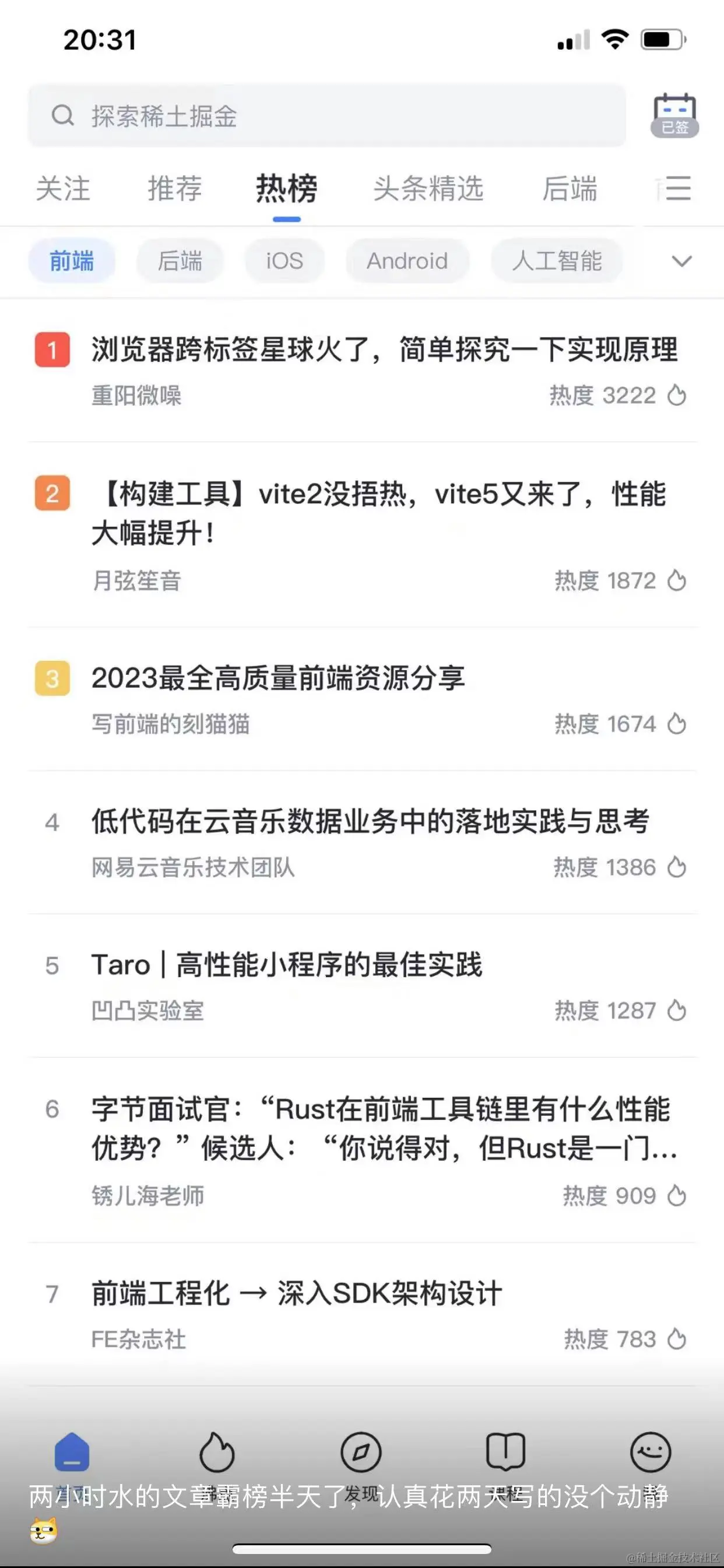The image size is (724, 1568).
Task: Choose the Android category chip
Action: coord(407,261)
